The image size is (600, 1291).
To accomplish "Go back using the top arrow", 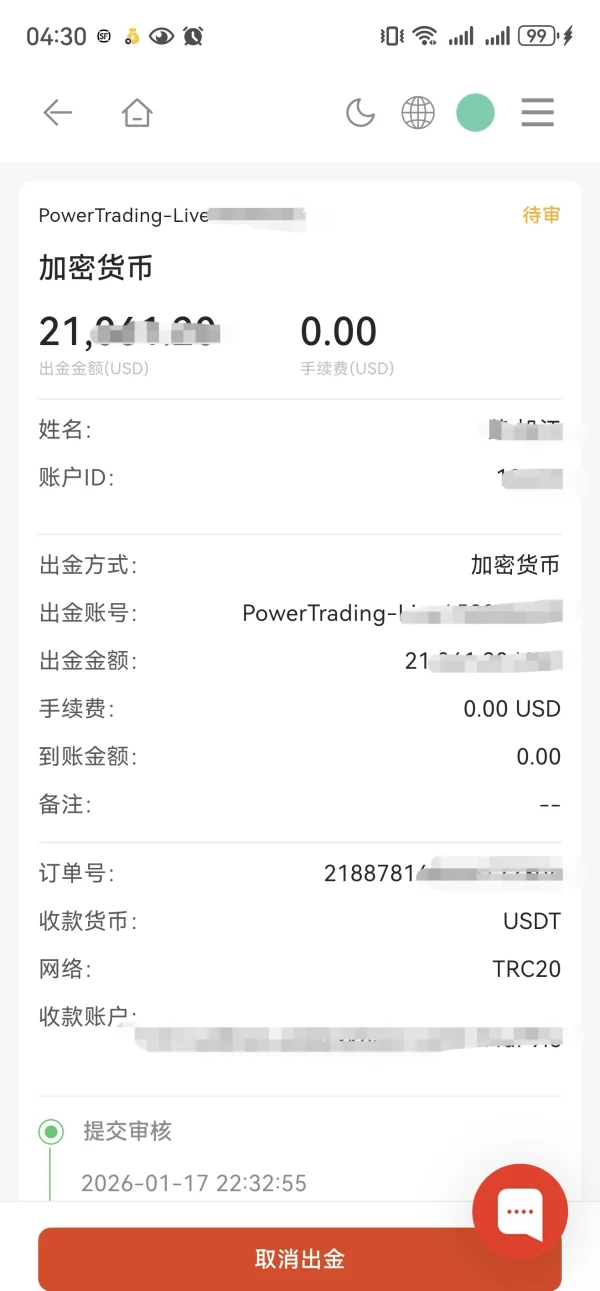I will [58, 113].
